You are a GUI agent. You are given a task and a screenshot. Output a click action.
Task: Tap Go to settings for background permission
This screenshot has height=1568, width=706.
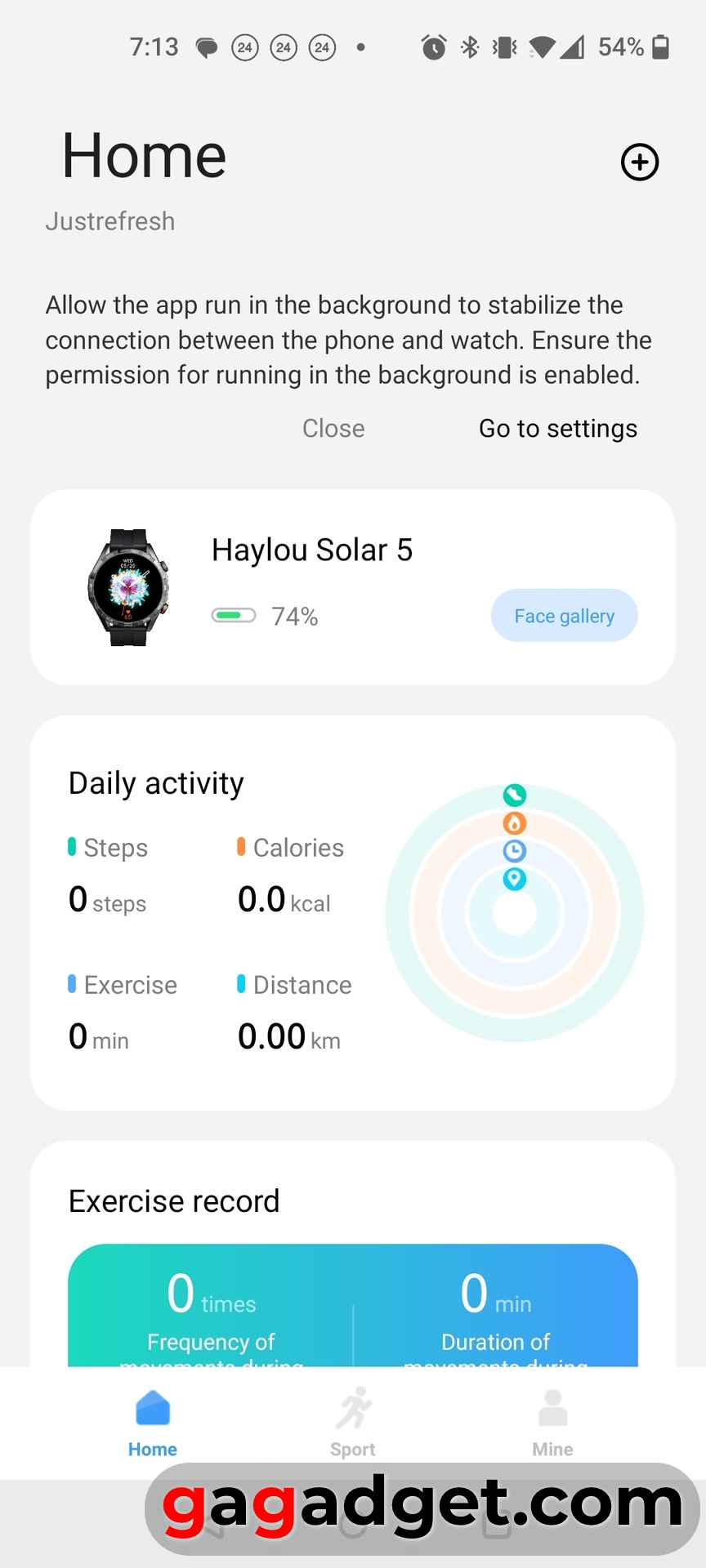(557, 429)
